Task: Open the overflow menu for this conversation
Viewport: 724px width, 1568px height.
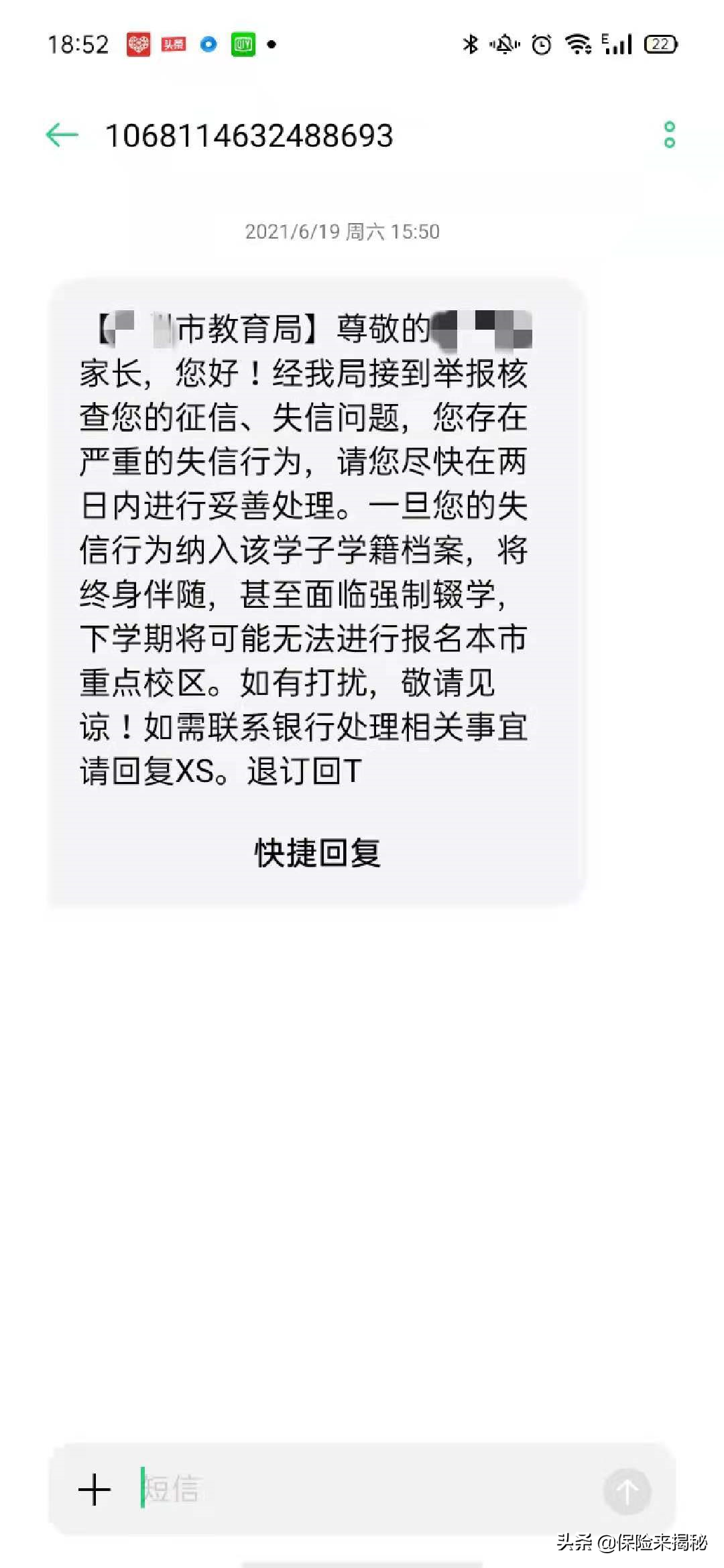Action: (669, 135)
